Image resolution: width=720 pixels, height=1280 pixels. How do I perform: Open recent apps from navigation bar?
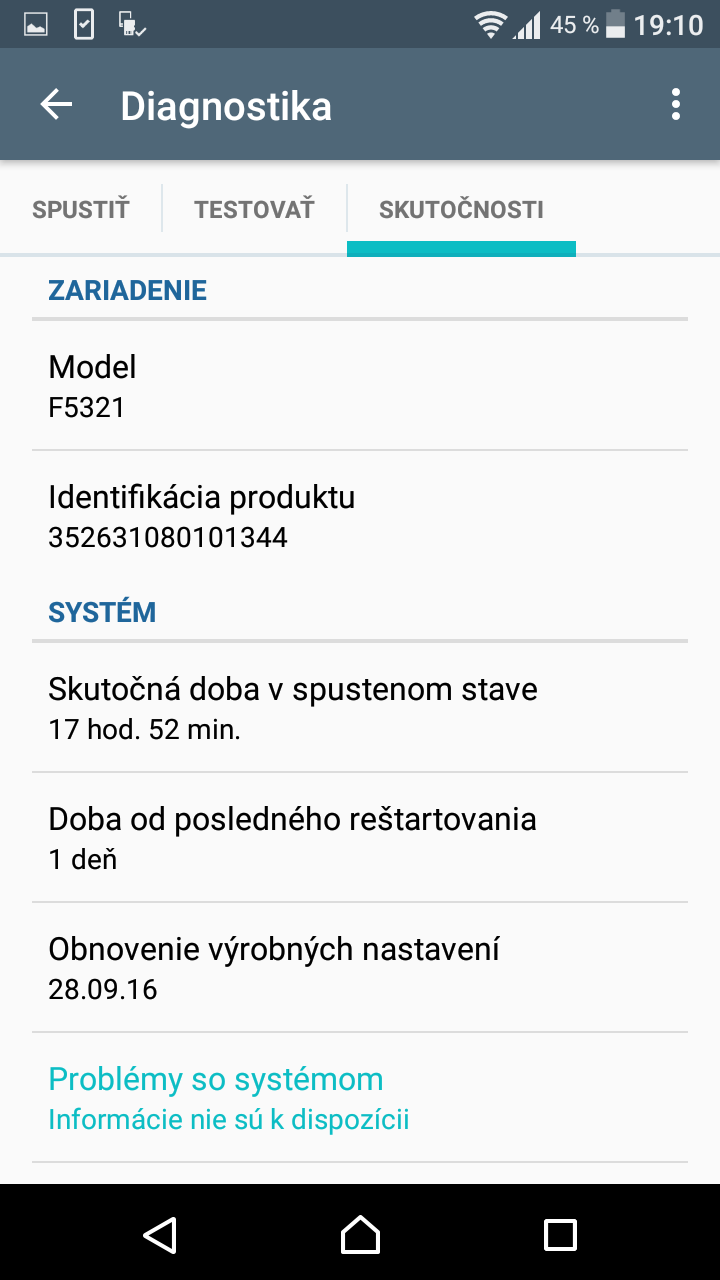coord(560,1234)
